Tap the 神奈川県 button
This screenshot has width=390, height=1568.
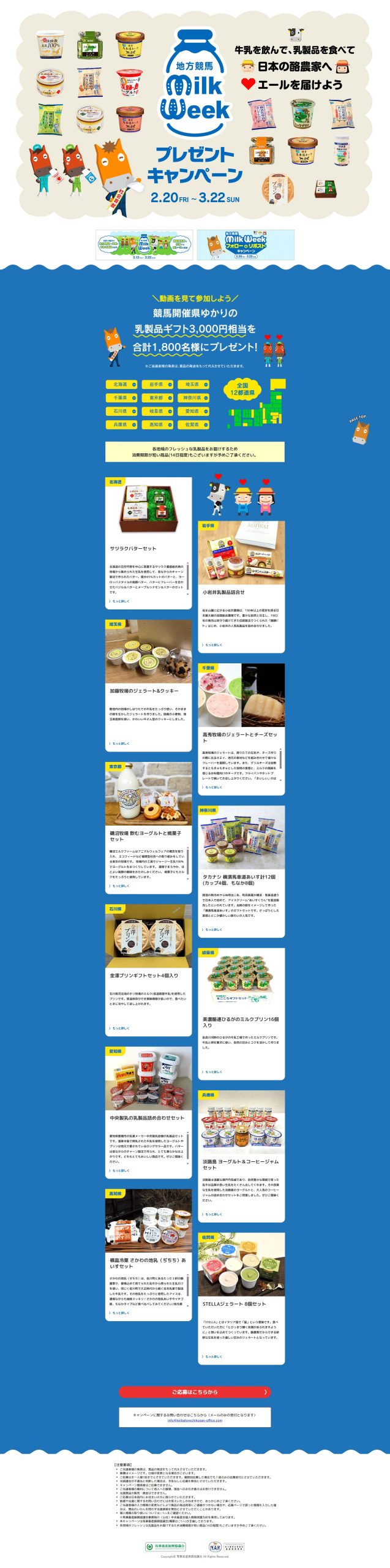coord(193,398)
